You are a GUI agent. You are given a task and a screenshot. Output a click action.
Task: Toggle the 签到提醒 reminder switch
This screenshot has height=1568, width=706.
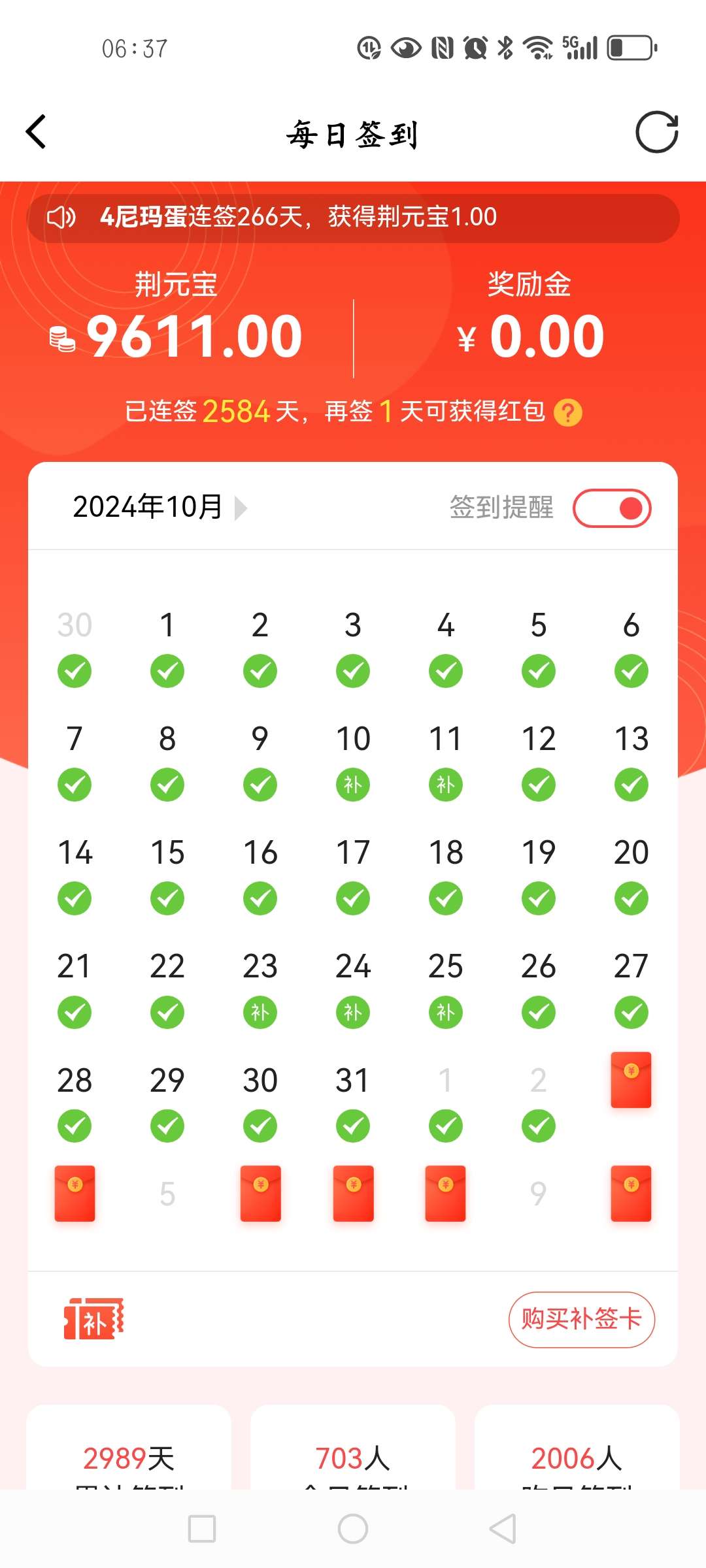coord(612,508)
